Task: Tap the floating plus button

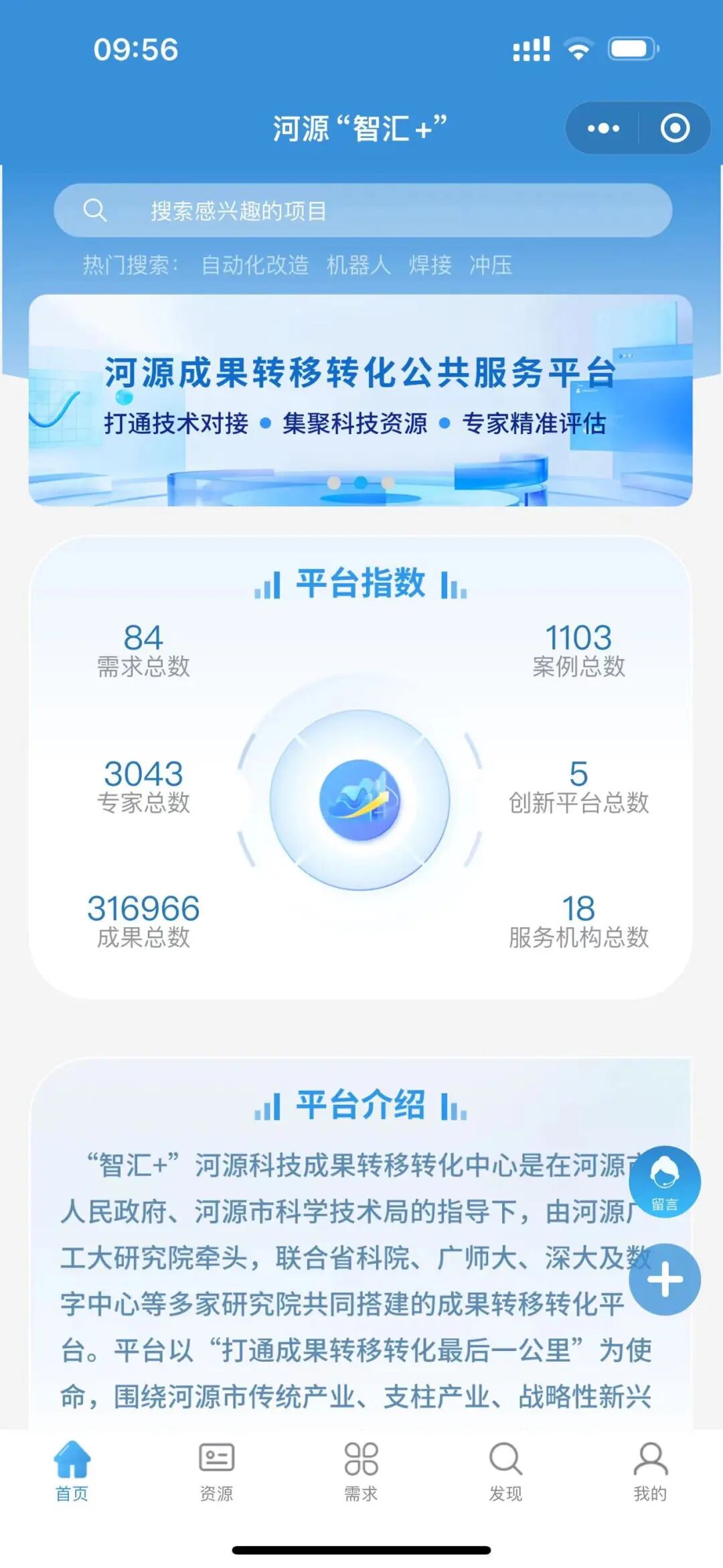Action: click(665, 1280)
